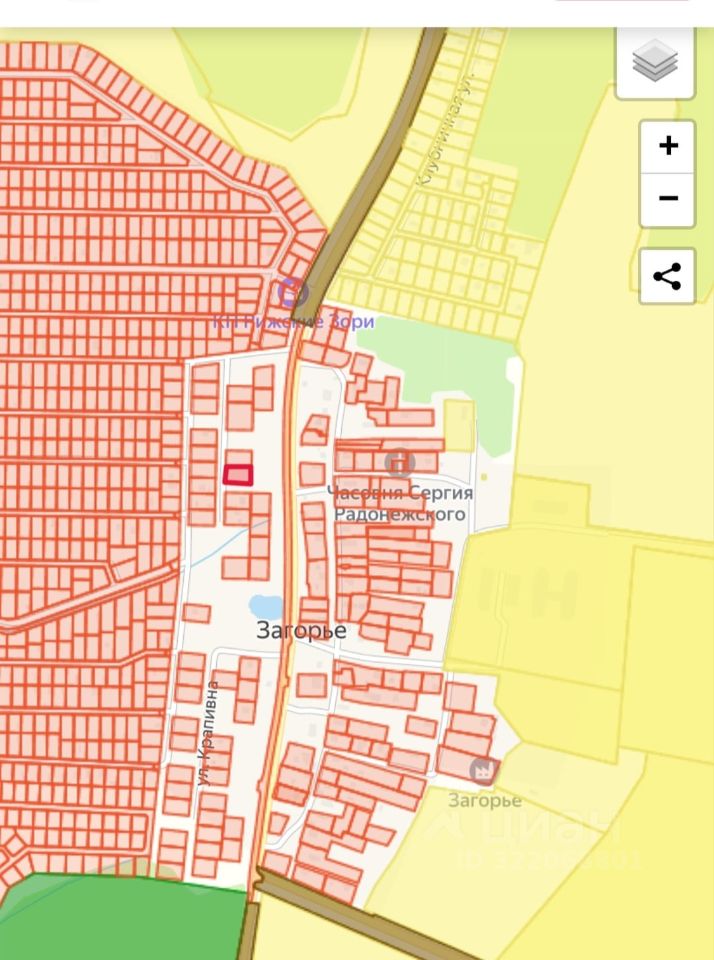Share this map location
The width and height of the screenshot is (714, 960).
[x=667, y=275]
